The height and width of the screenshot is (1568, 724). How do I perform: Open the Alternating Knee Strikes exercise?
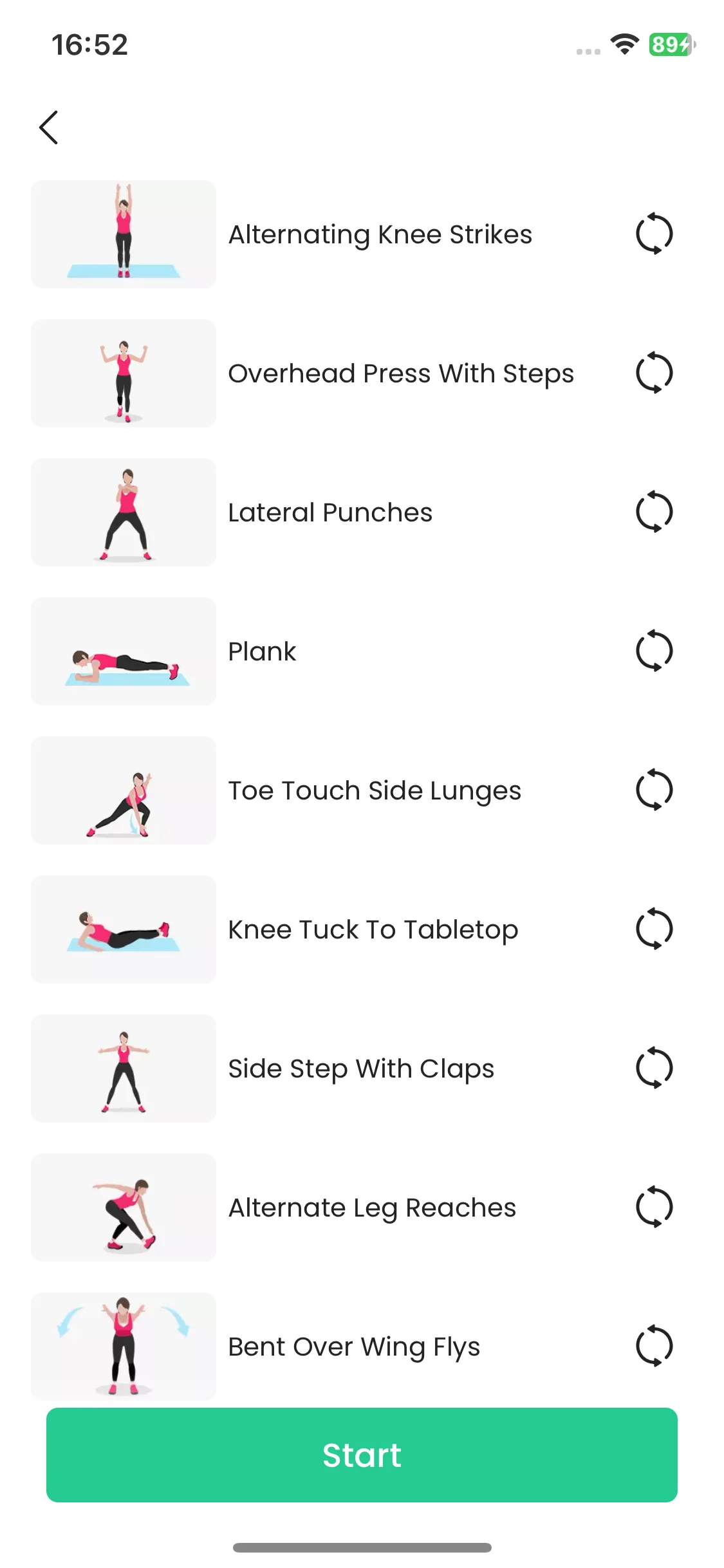(380, 234)
